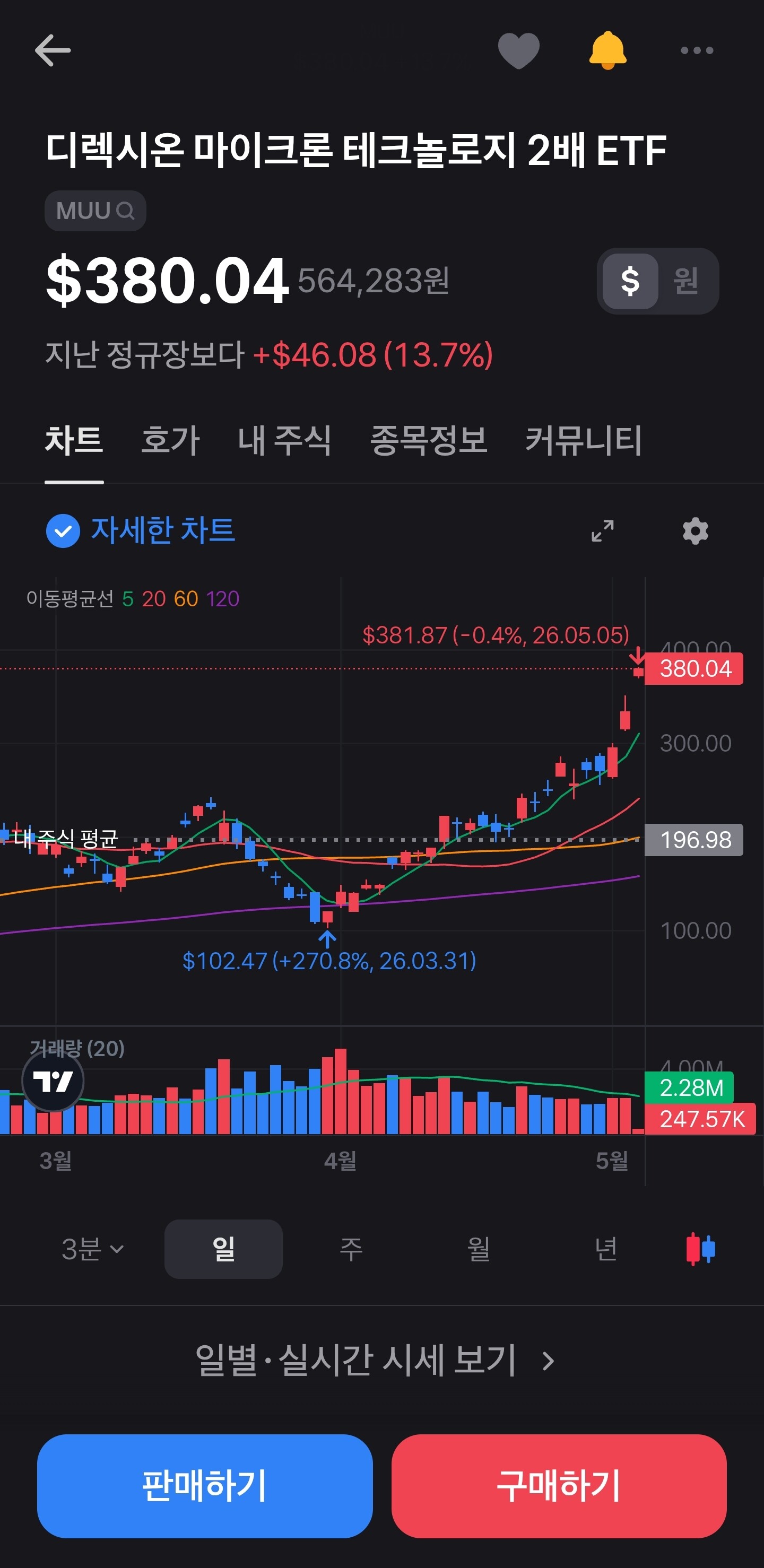Image resolution: width=764 pixels, height=1568 pixels.
Task: Change chart type via candlestick icon
Action: pyautogui.click(x=701, y=1249)
